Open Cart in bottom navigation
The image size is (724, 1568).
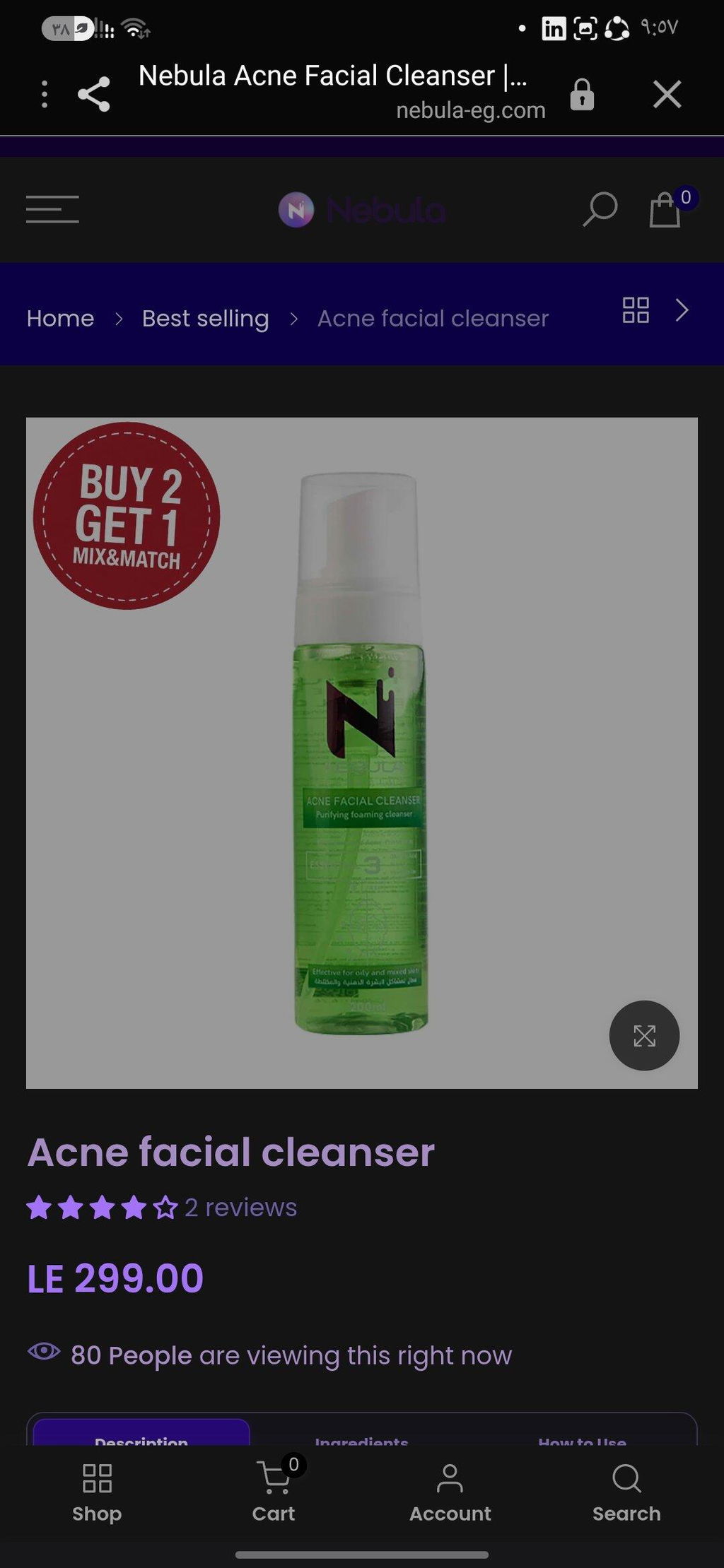(x=274, y=1490)
